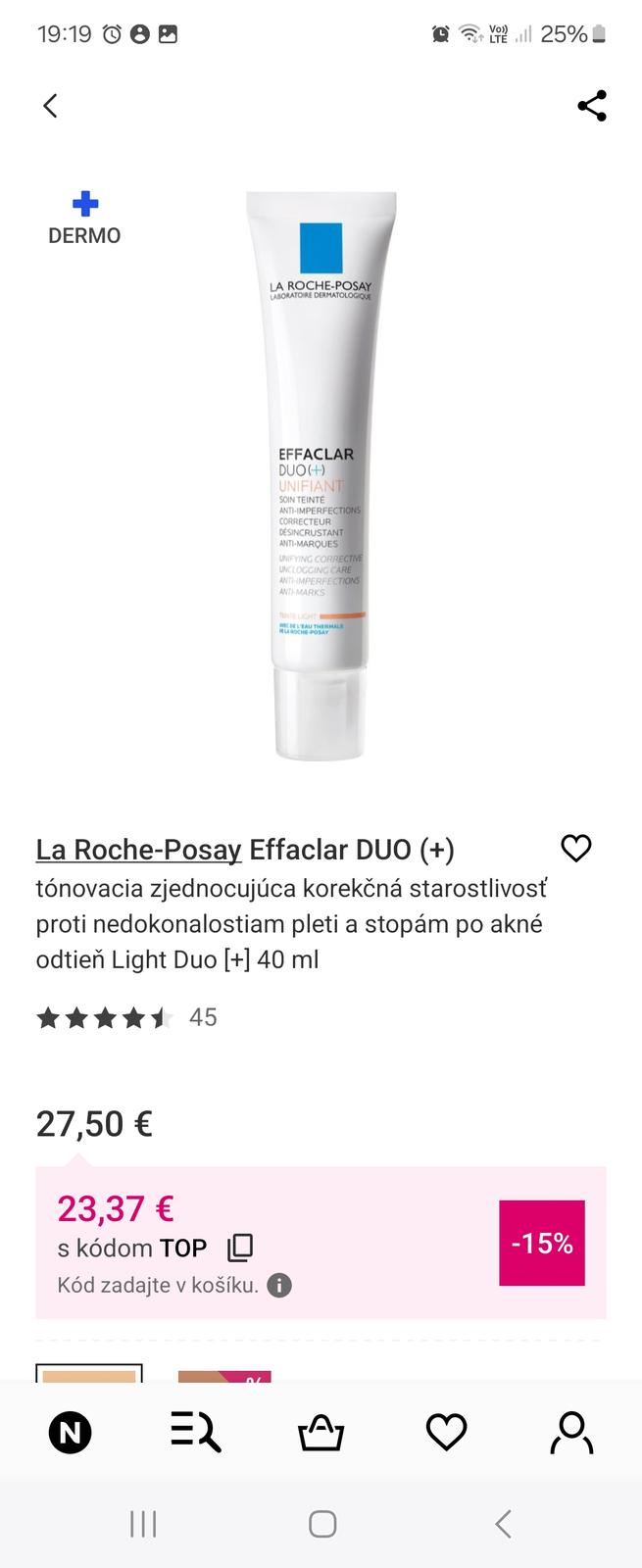Tap the system home button
Screen dimensions: 642x1568
coord(321,1524)
